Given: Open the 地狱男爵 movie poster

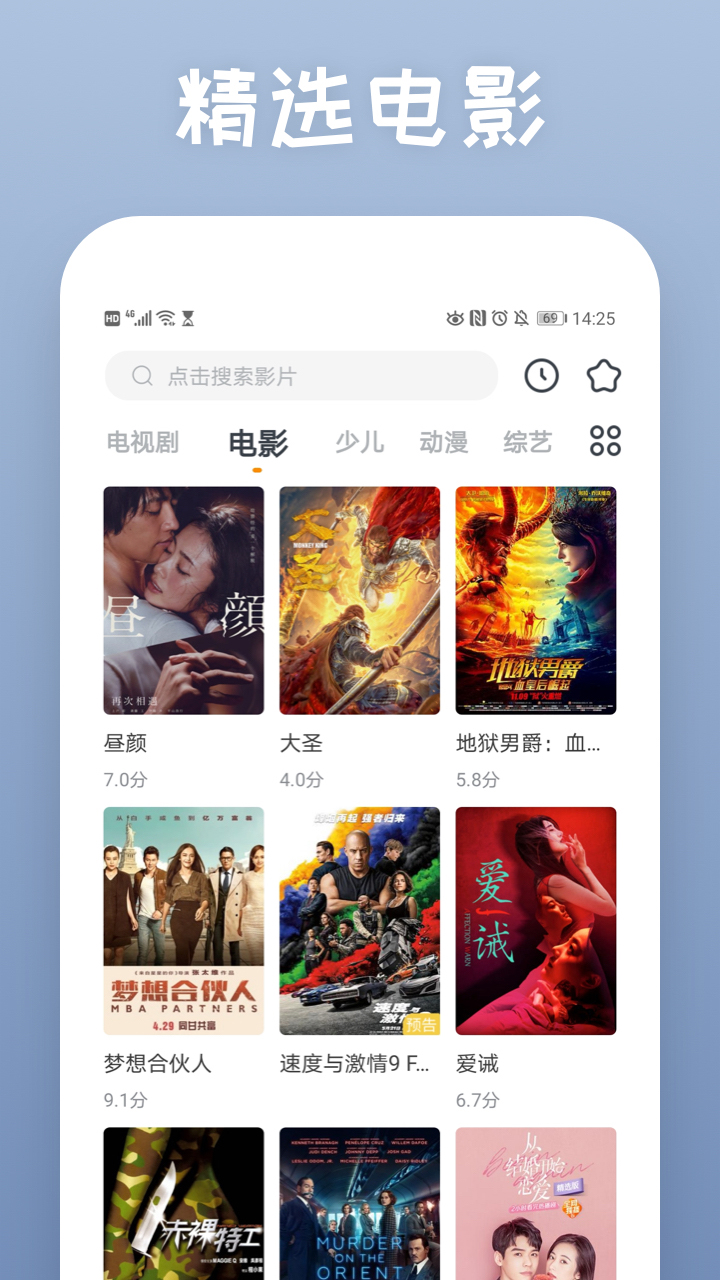Looking at the screenshot, I should [537, 600].
